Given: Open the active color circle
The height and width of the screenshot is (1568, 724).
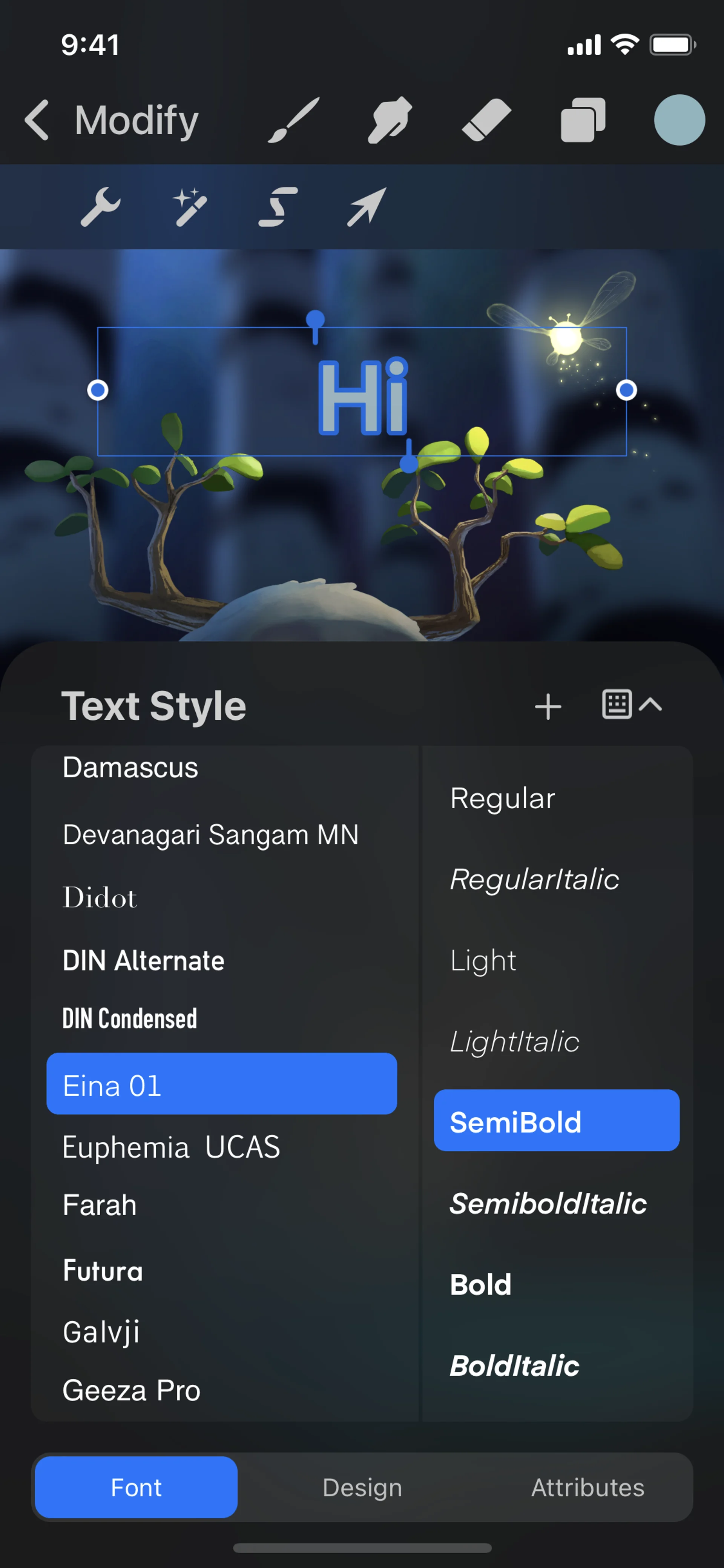Looking at the screenshot, I should click(x=679, y=120).
